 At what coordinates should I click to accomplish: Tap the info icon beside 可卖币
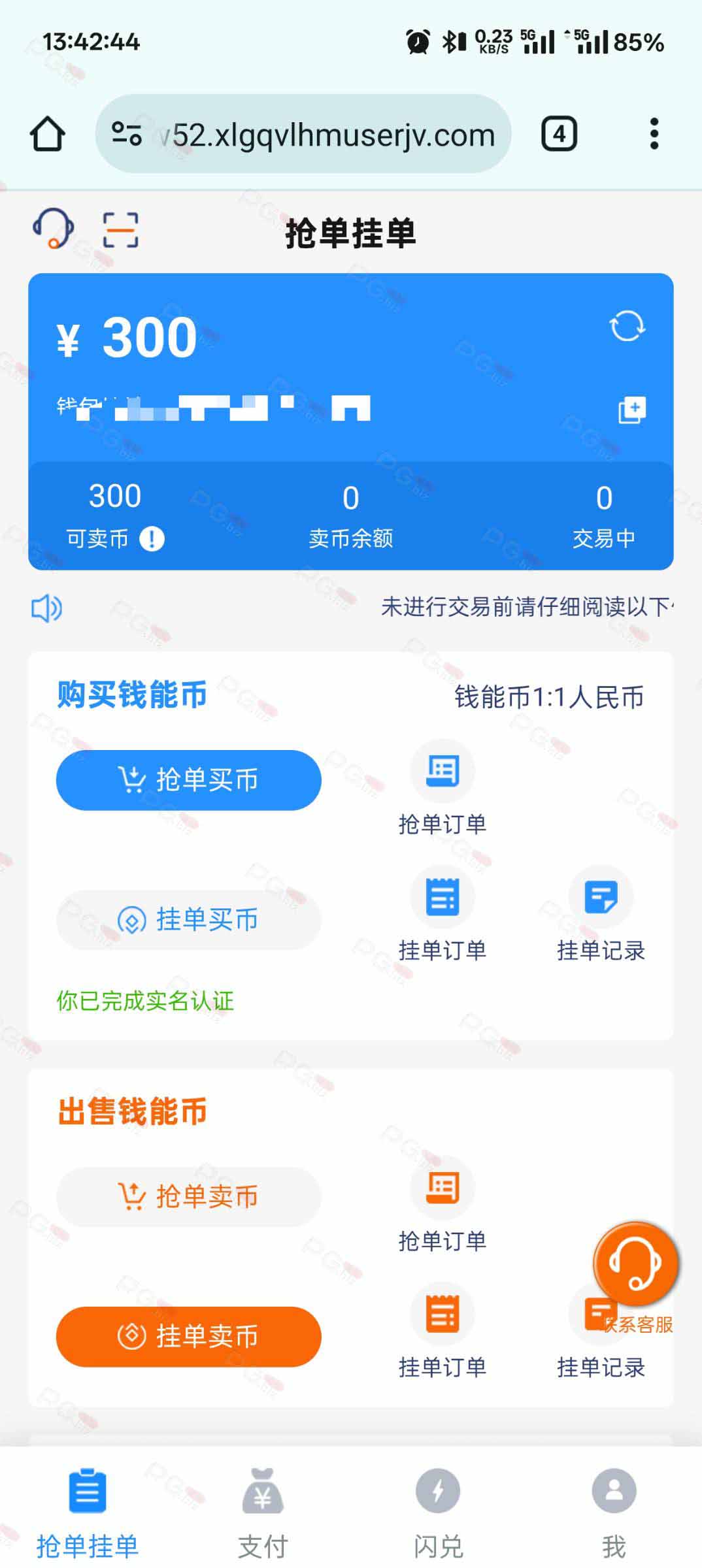(152, 539)
